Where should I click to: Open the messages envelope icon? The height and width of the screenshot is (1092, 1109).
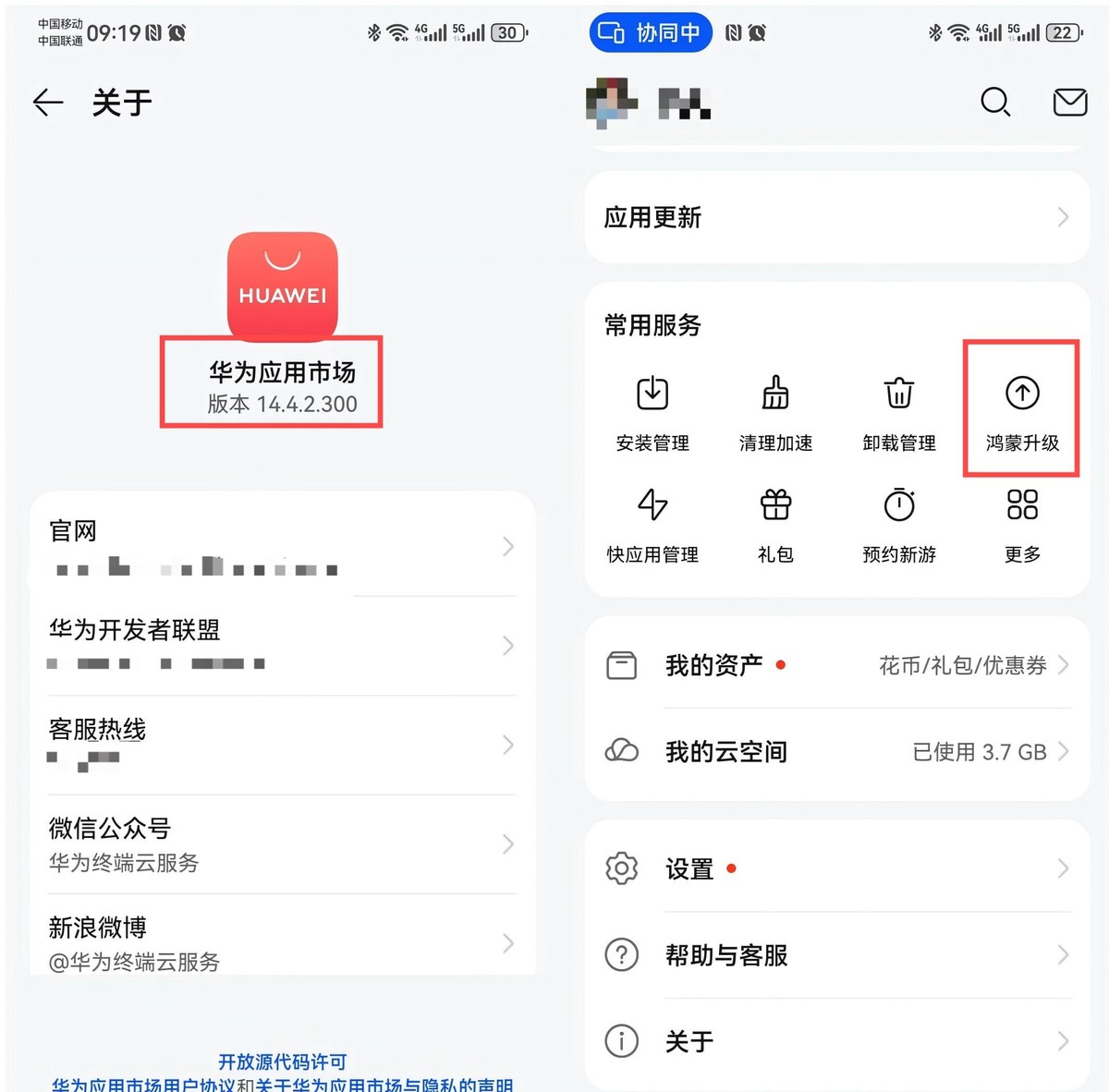(1069, 102)
